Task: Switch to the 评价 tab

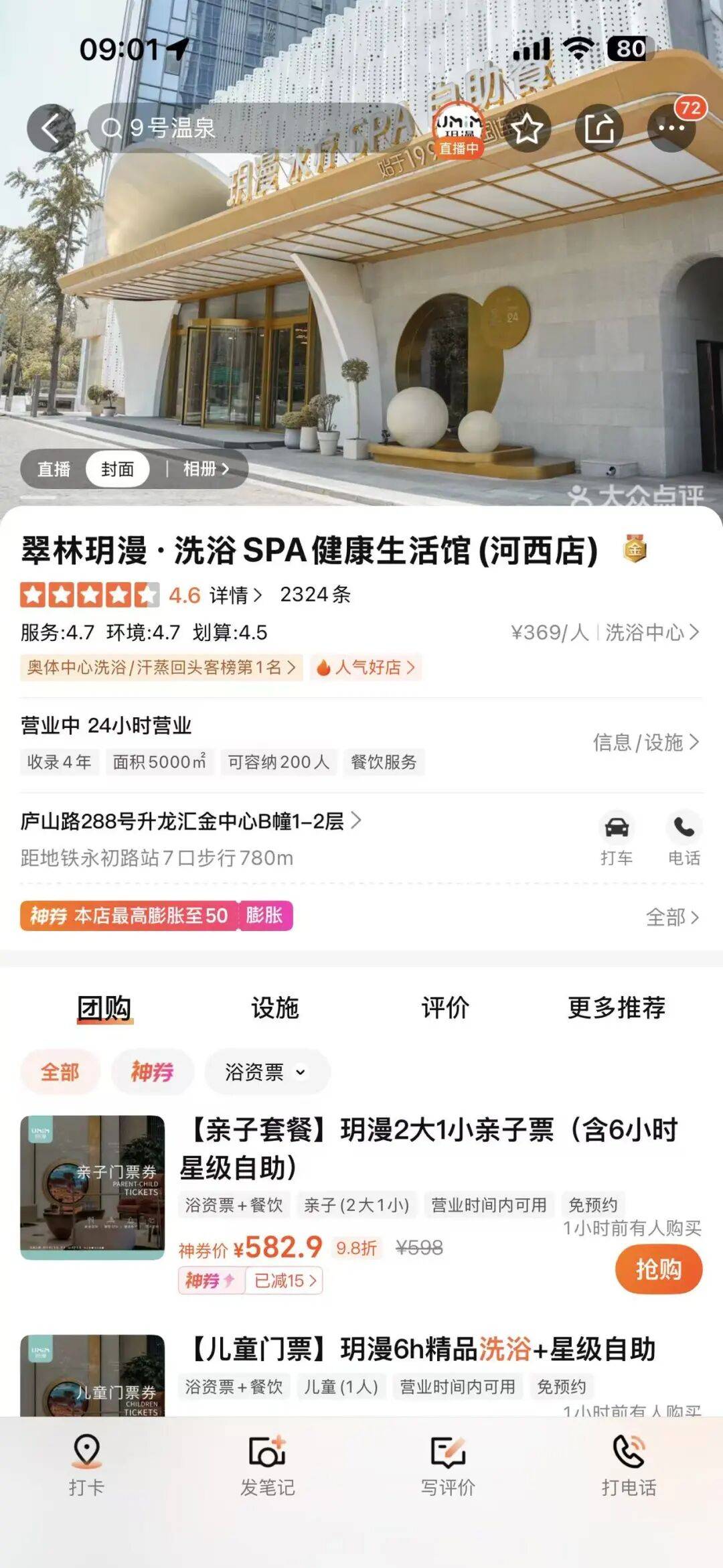Action: (x=445, y=1007)
